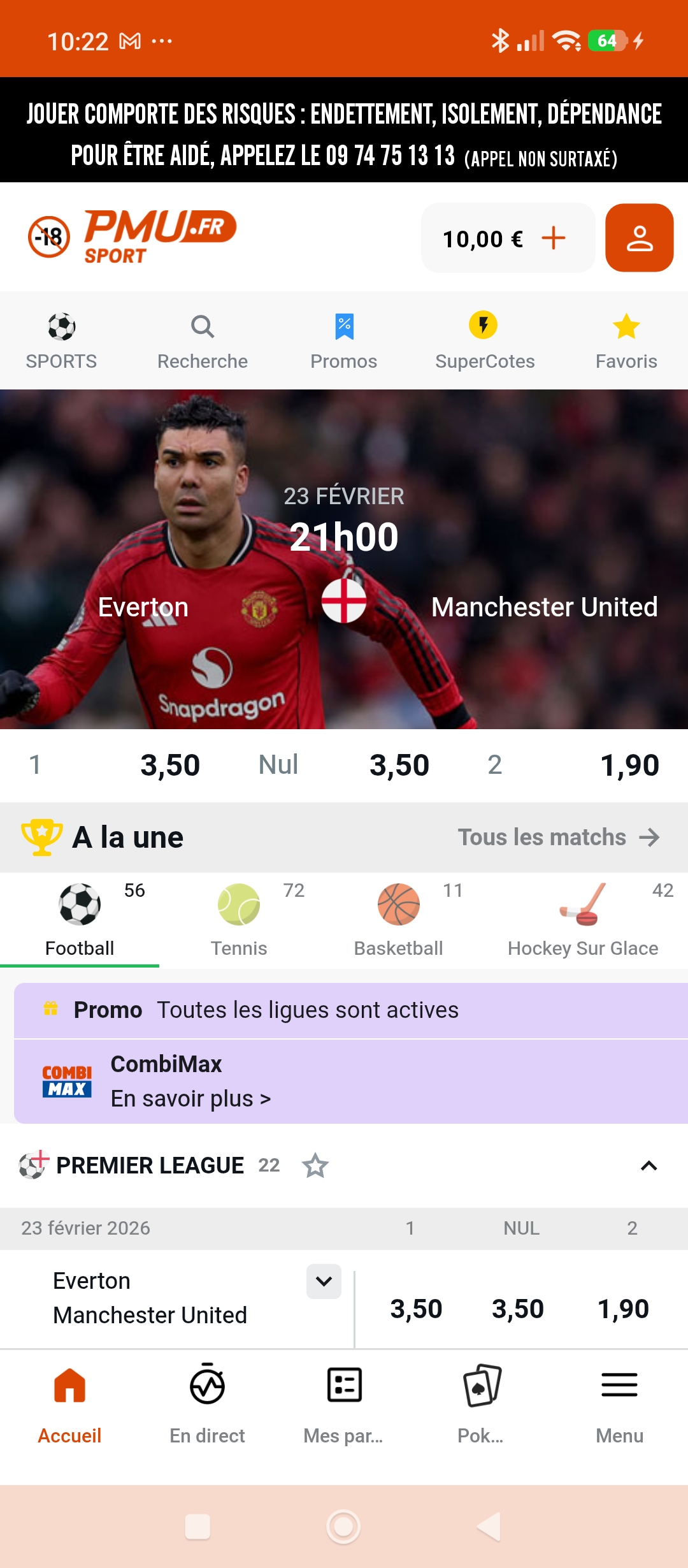
Task: Add funds to the 10,00 € balance
Action: (553, 238)
